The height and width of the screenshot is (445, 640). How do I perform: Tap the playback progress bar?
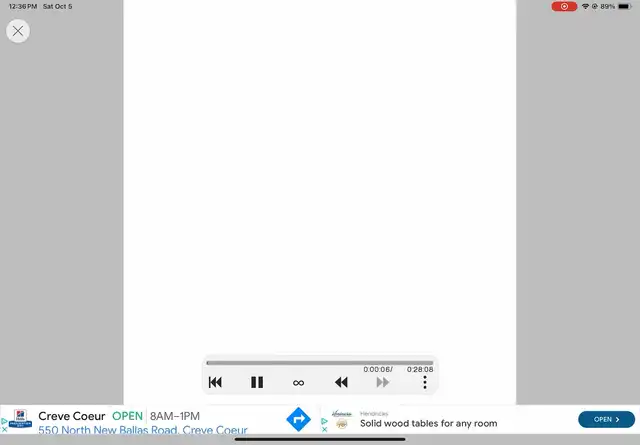[x=320, y=363]
